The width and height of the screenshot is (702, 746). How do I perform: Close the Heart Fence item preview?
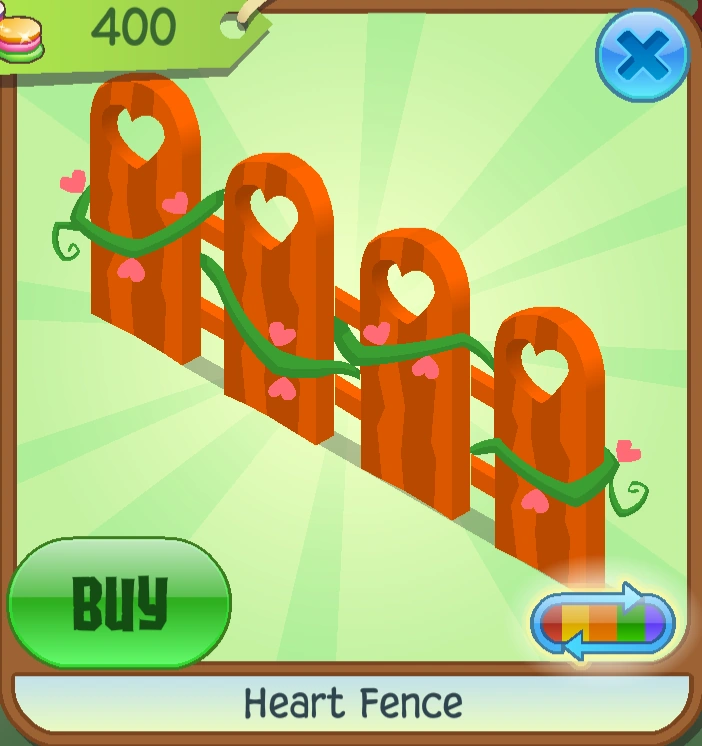(642, 58)
